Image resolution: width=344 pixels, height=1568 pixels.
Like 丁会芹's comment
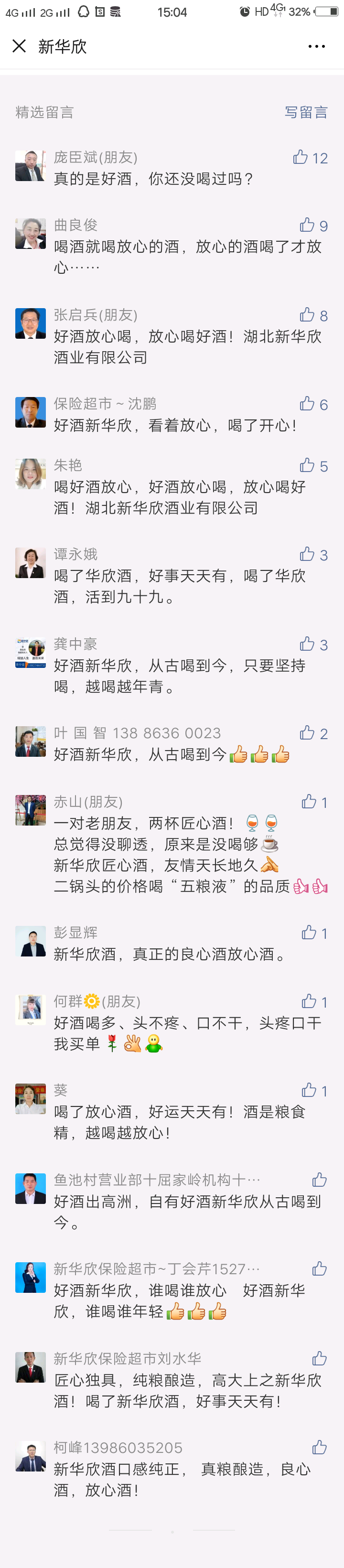click(319, 1268)
